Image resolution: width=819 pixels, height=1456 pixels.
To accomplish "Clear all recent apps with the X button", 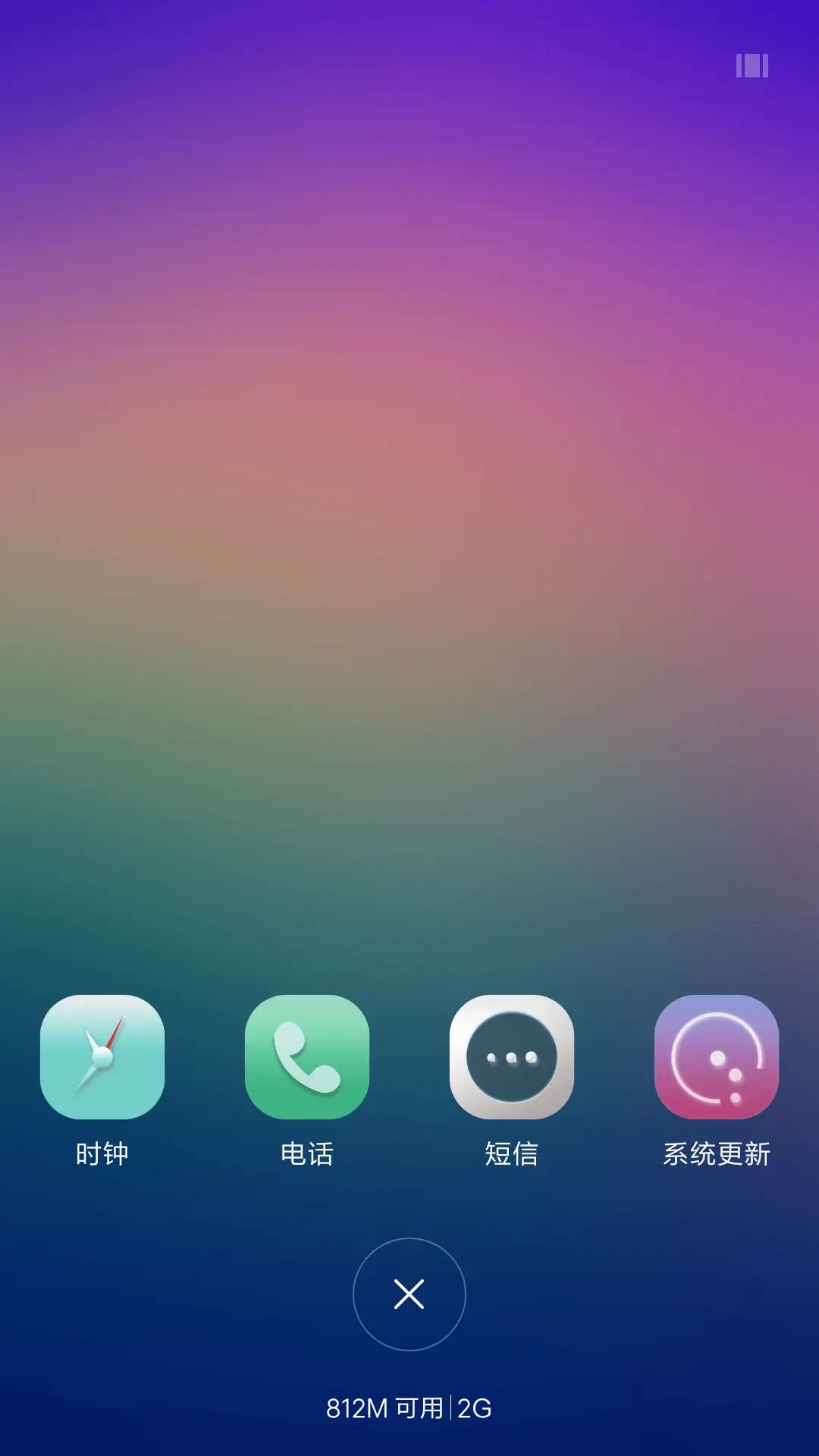I will click(x=409, y=1294).
